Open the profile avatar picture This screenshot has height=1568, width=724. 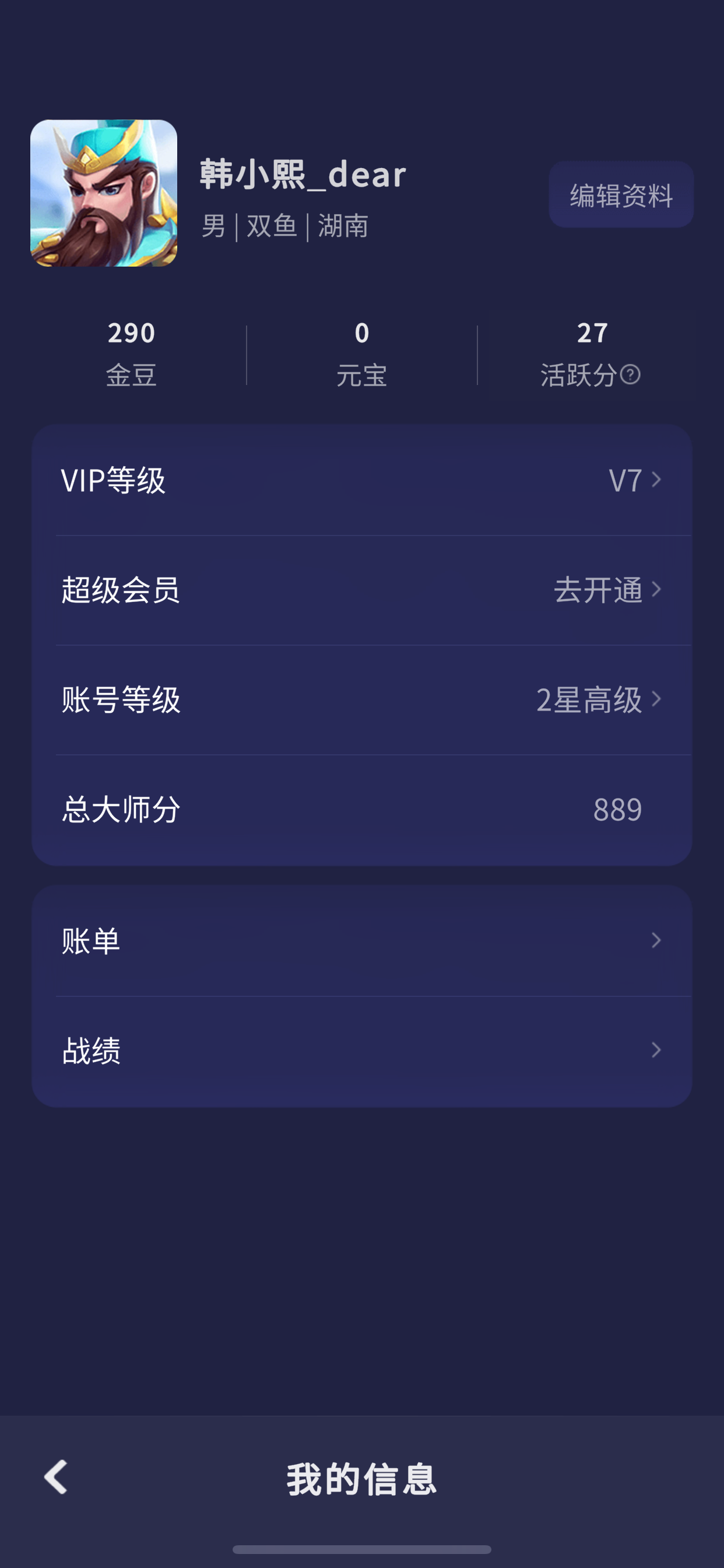pos(104,193)
